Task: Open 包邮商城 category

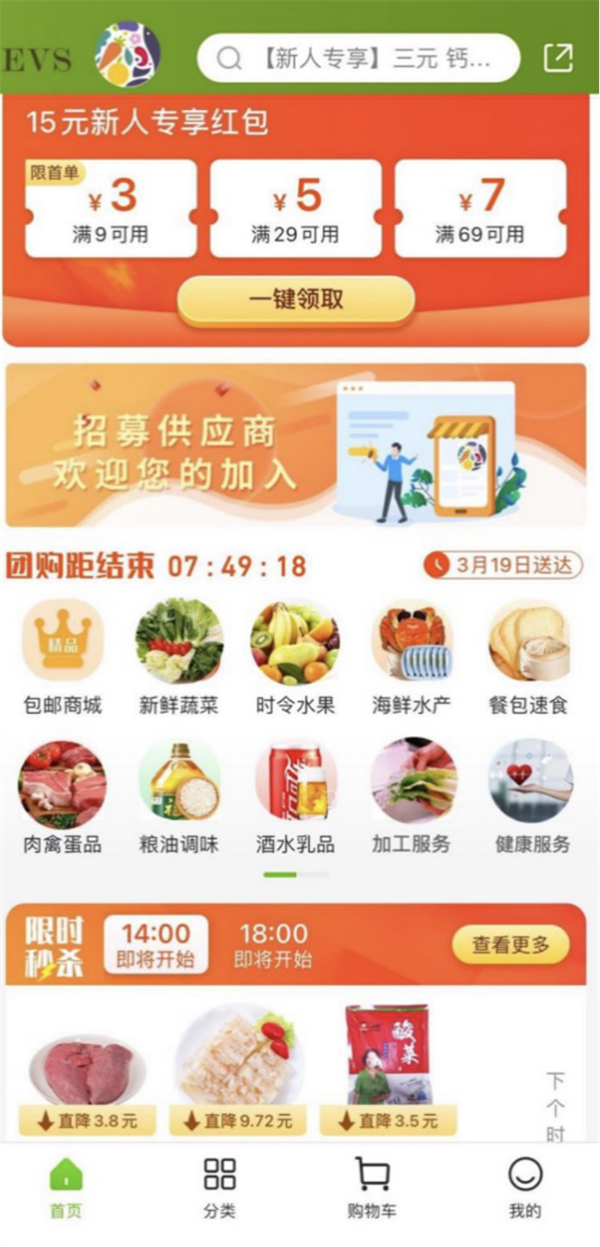Action: tap(62, 656)
